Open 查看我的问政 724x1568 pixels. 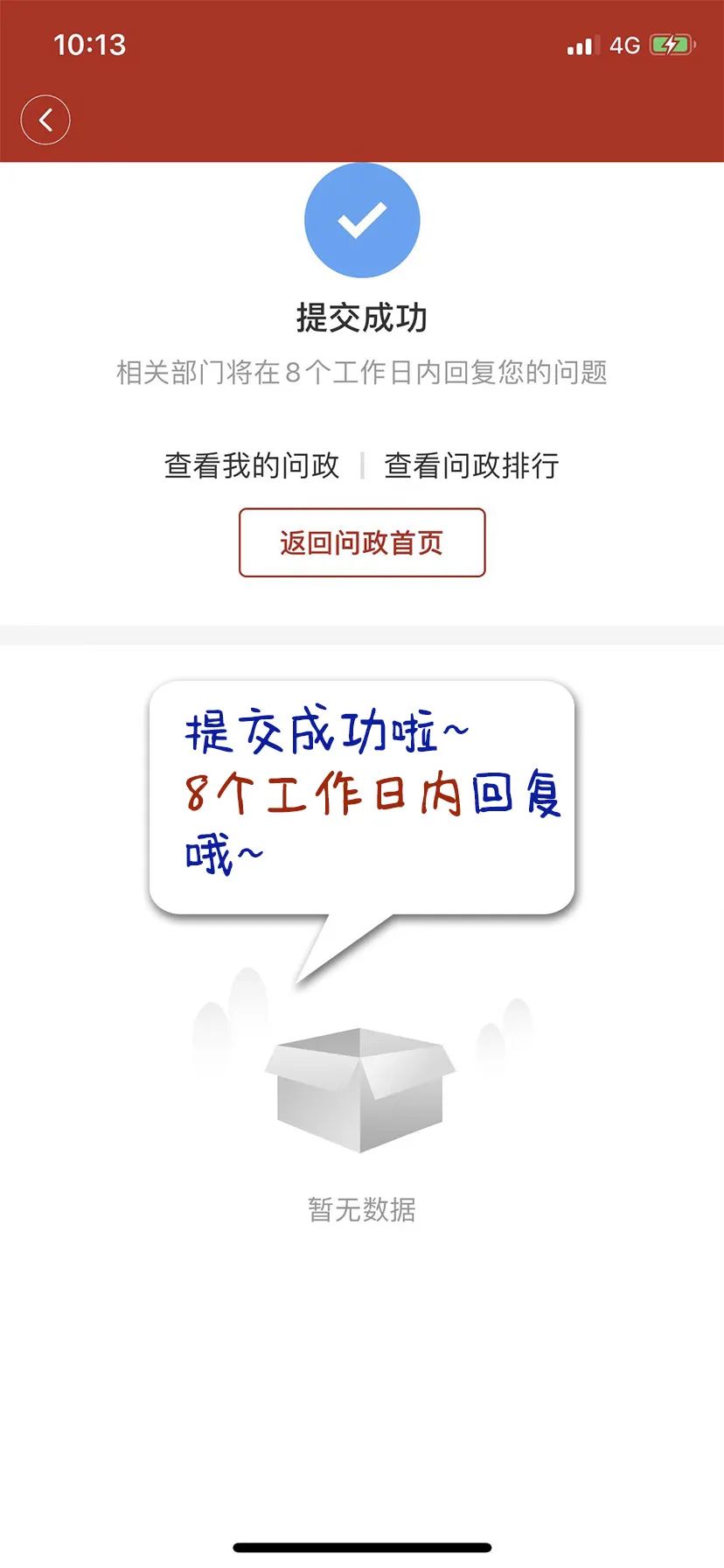click(252, 465)
